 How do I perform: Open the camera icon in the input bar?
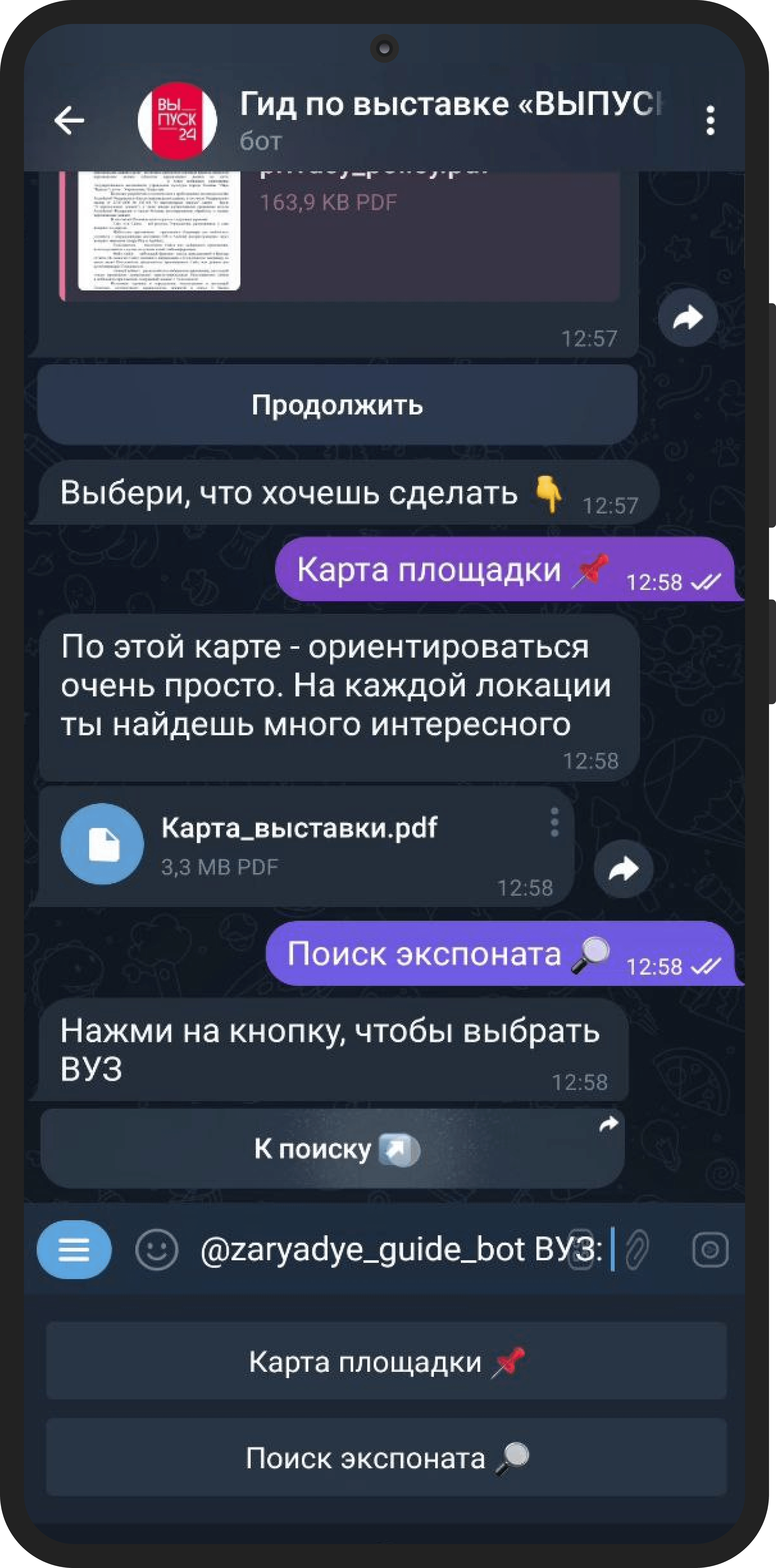(710, 1250)
